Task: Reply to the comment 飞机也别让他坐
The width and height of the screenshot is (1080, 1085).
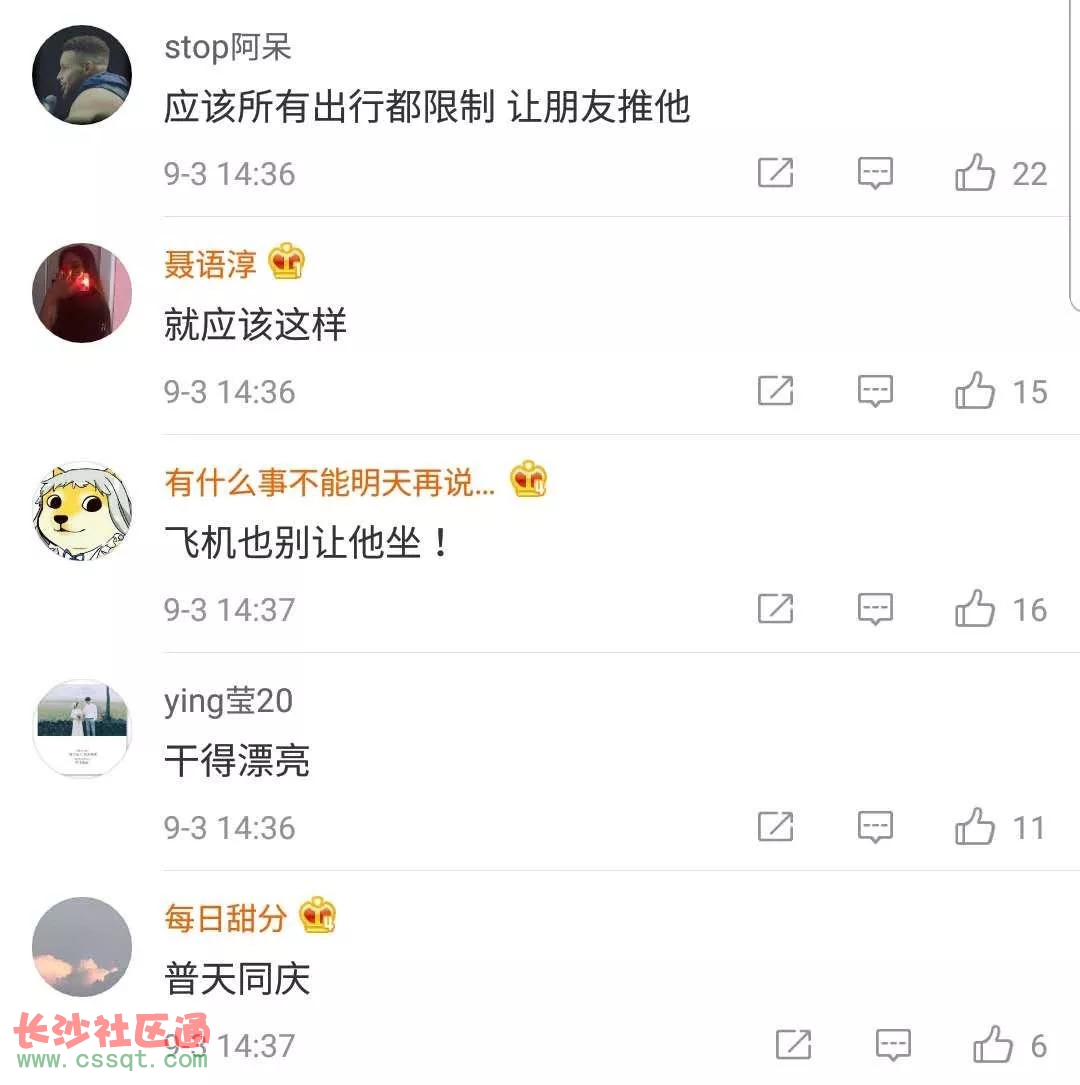Action: pyautogui.click(x=875, y=608)
